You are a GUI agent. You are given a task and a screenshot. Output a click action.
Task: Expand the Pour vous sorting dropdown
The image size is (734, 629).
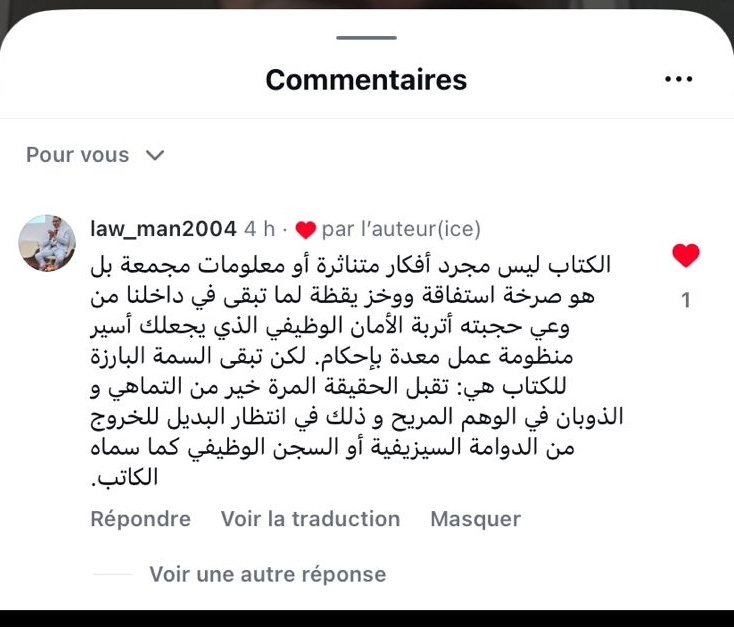(x=94, y=155)
